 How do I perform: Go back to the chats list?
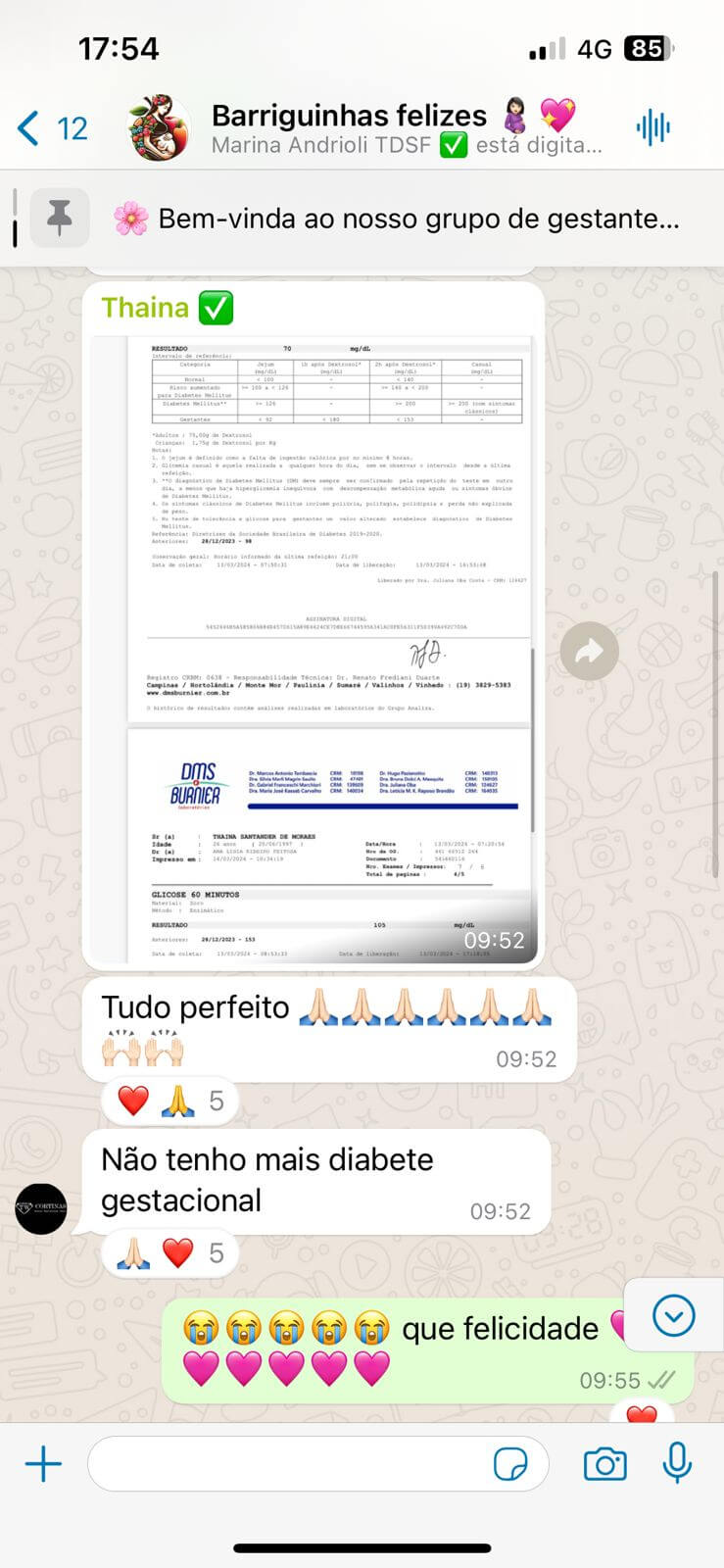click(51, 127)
